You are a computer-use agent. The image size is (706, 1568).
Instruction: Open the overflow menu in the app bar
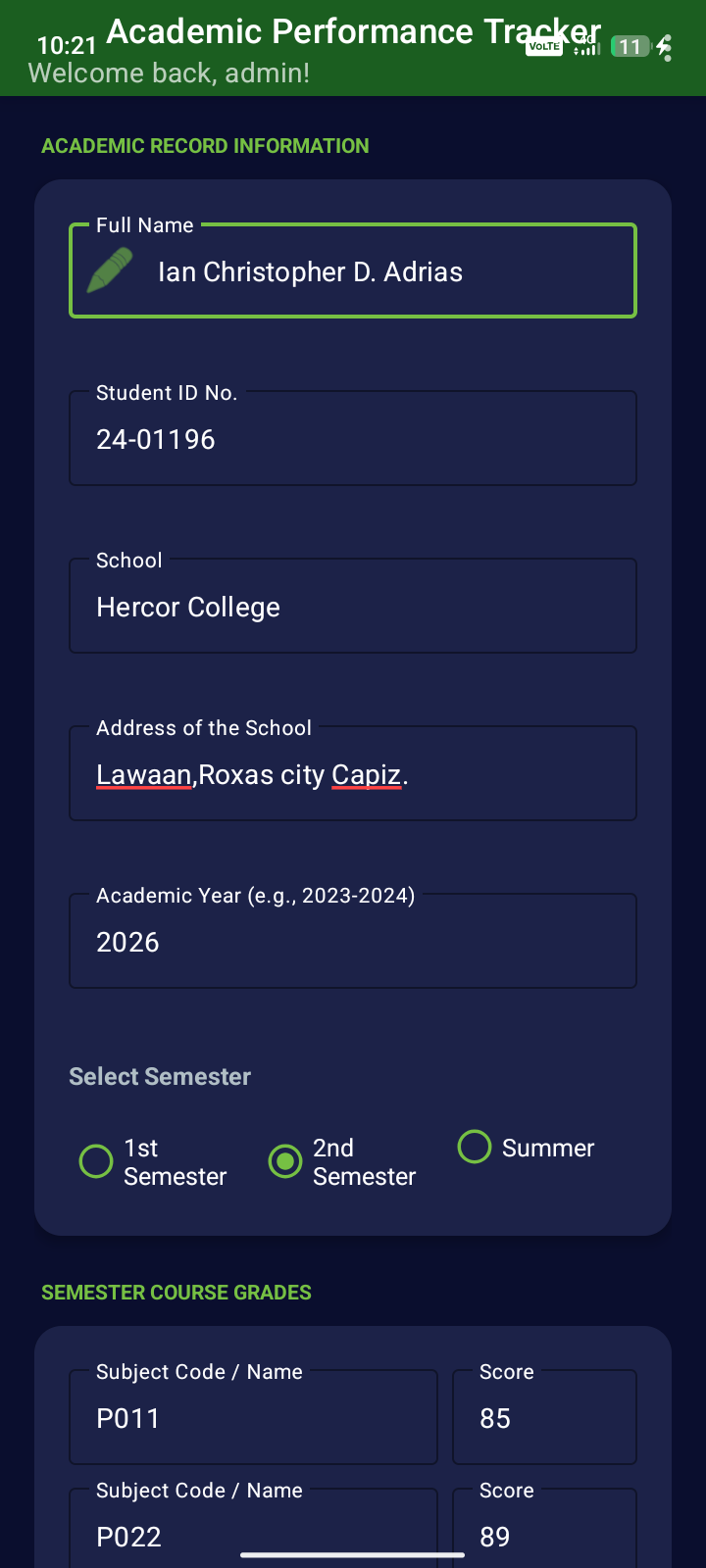pyautogui.click(x=668, y=48)
